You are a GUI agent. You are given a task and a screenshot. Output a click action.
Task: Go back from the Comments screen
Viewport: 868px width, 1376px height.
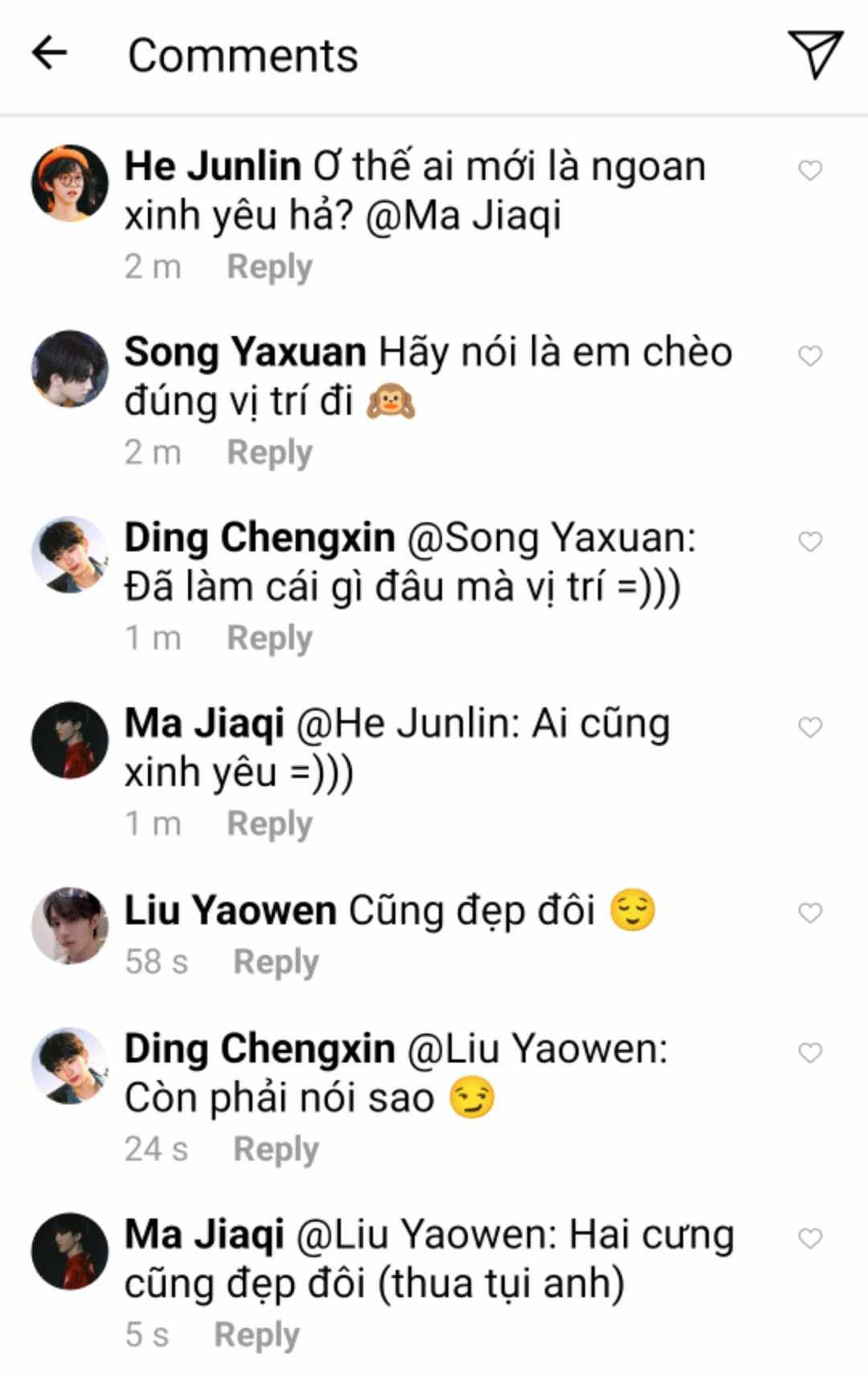pyautogui.click(x=50, y=55)
